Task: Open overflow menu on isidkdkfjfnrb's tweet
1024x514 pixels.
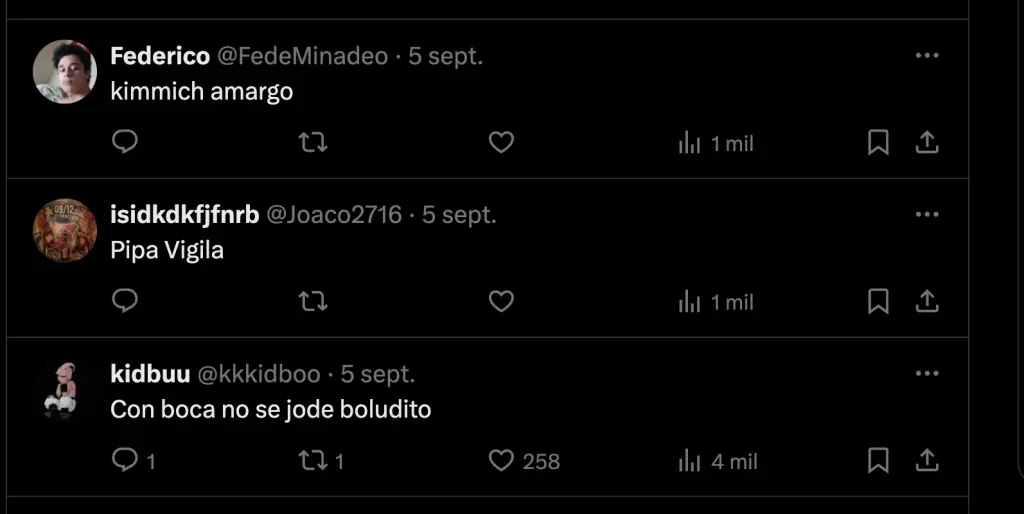Action: point(927,214)
